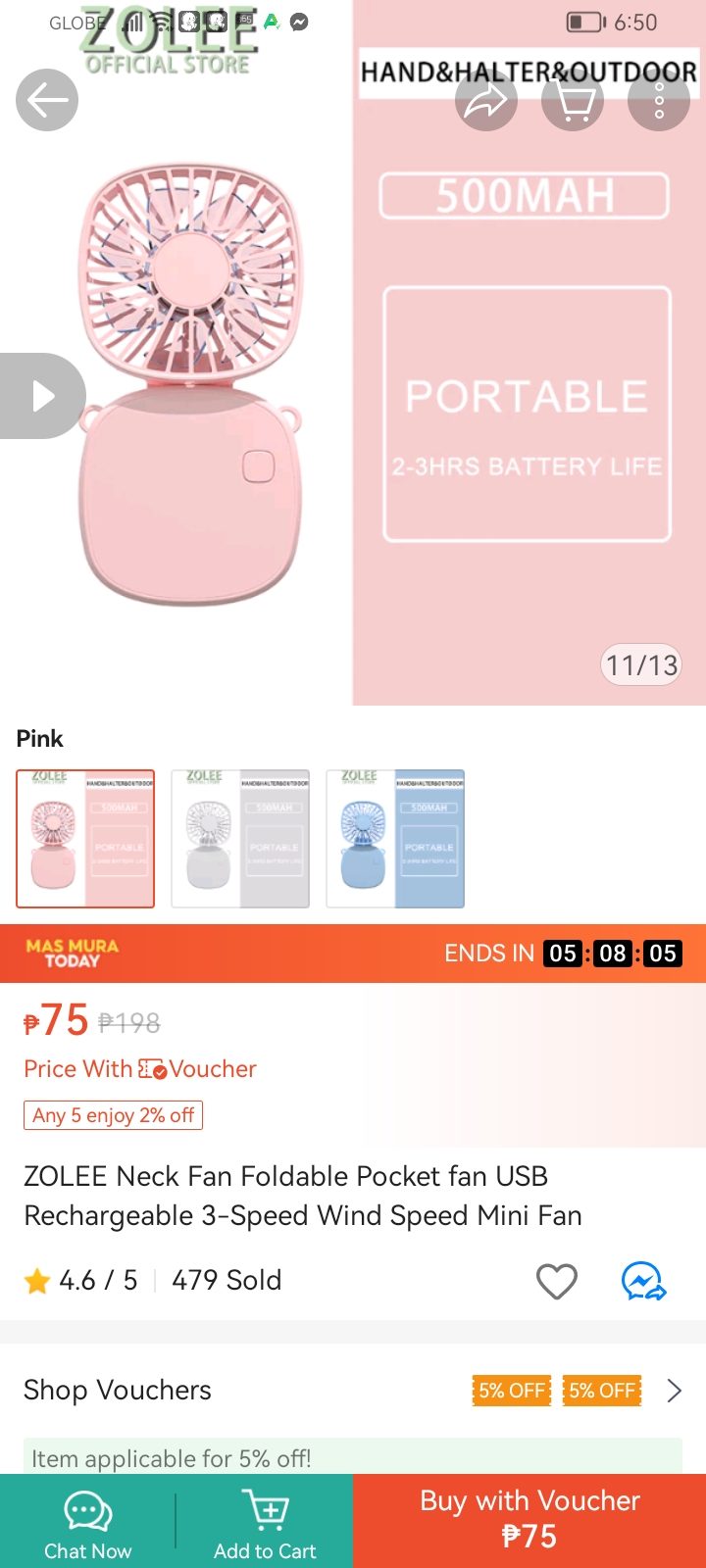Play the product video
The image size is (706, 1568).
tap(42, 396)
